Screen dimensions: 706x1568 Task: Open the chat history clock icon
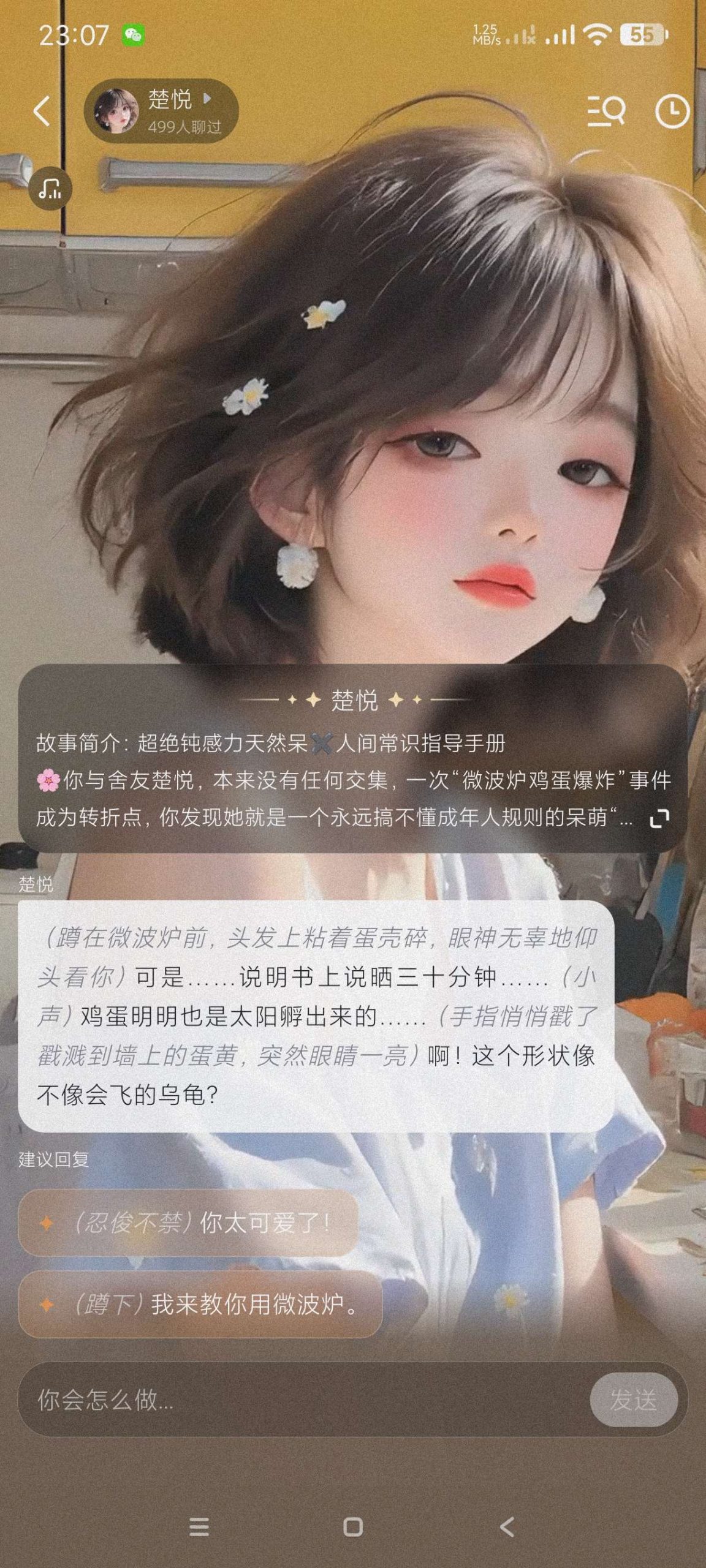[672, 111]
